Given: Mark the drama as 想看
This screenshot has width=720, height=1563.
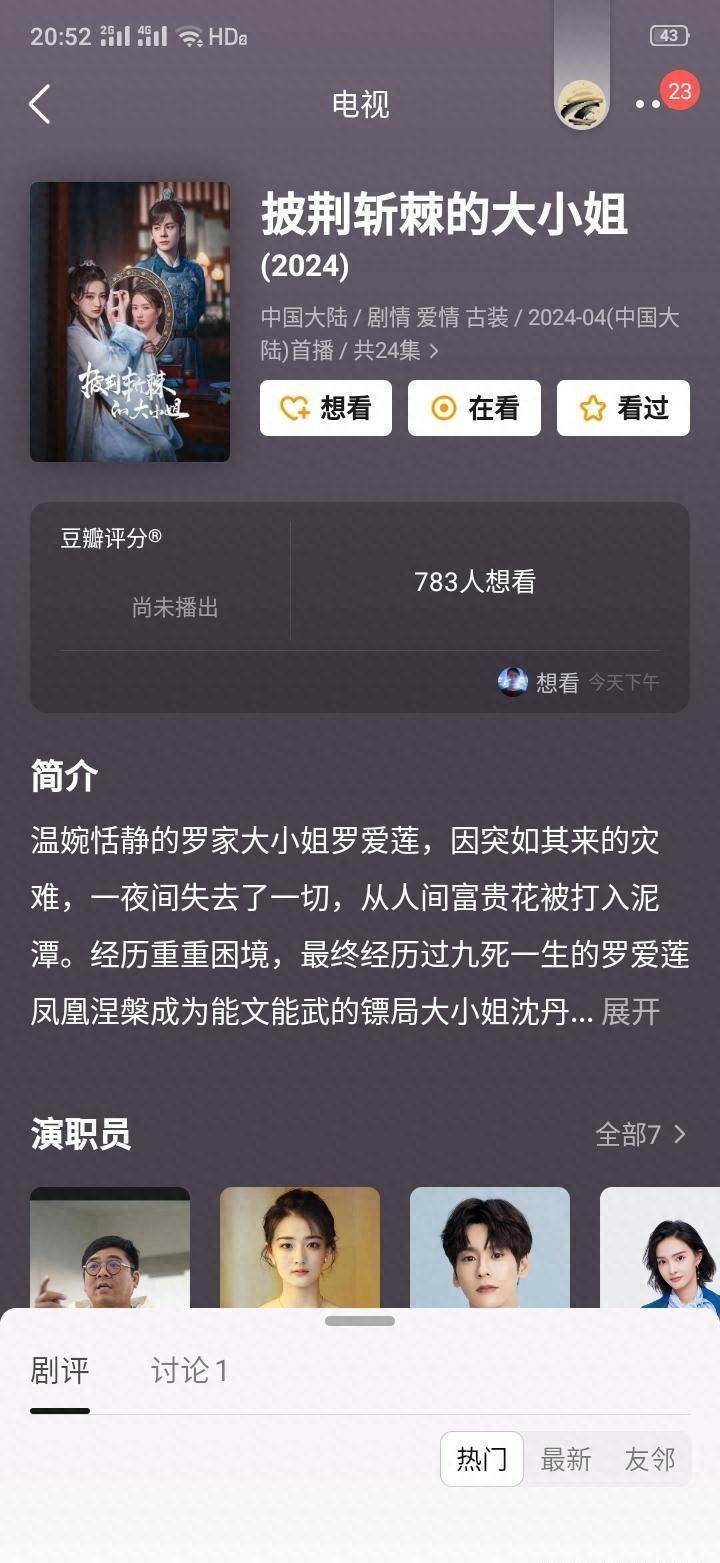Looking at the screenshot, I should (325, 408).
